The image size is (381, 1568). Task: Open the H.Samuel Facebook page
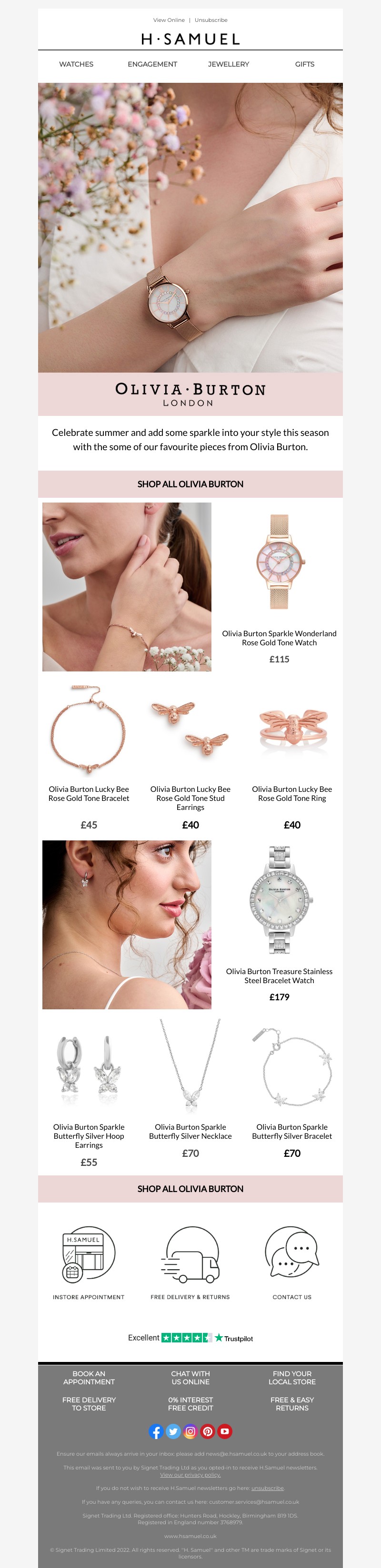point(156,1431)
